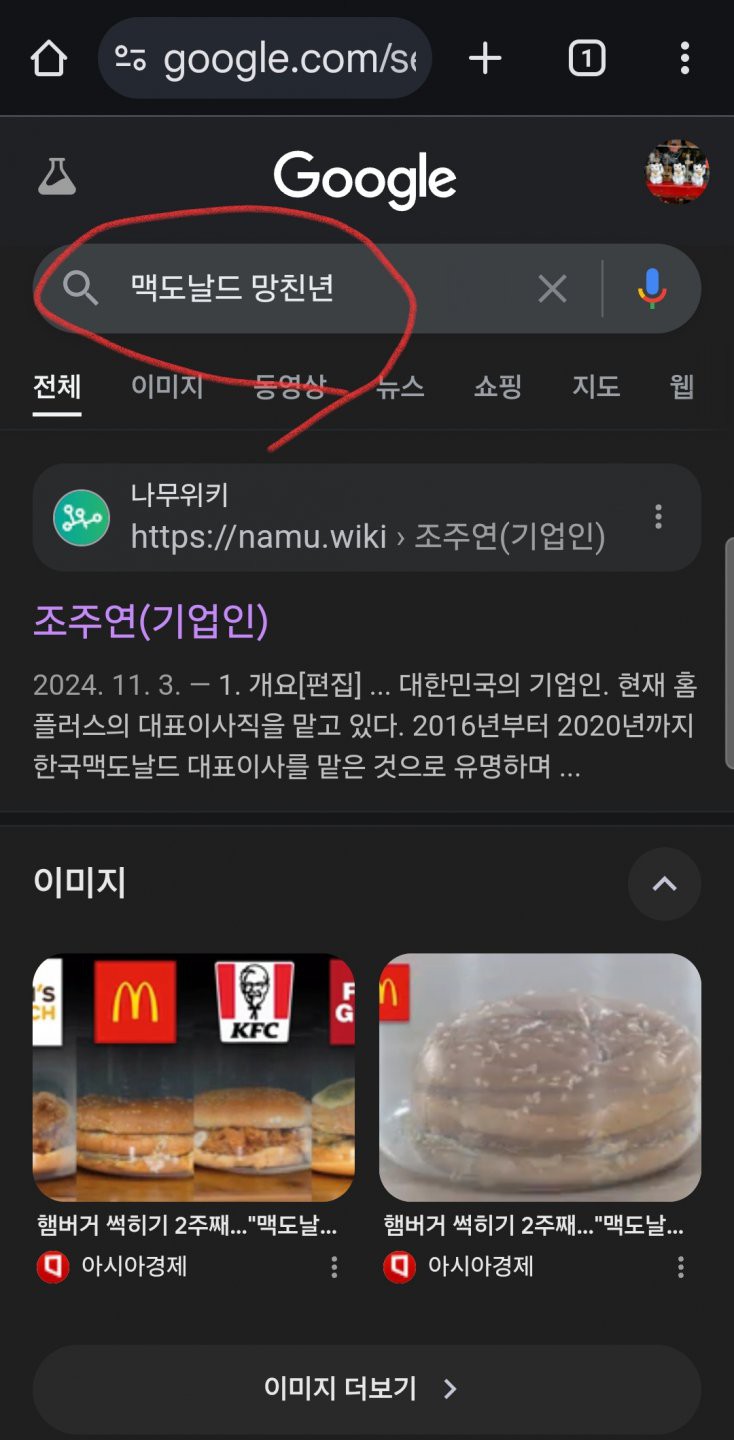Screen dimensions: 734x1440
Task: Open the Google account profile picture
Action: click(x=677, y=172)
